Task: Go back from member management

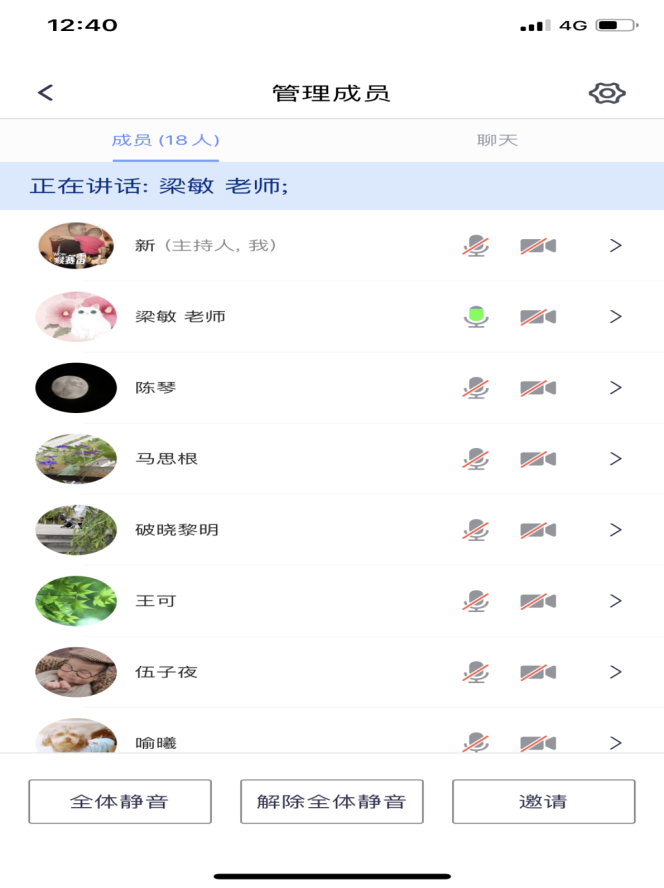Action: [x=45, y=93]
